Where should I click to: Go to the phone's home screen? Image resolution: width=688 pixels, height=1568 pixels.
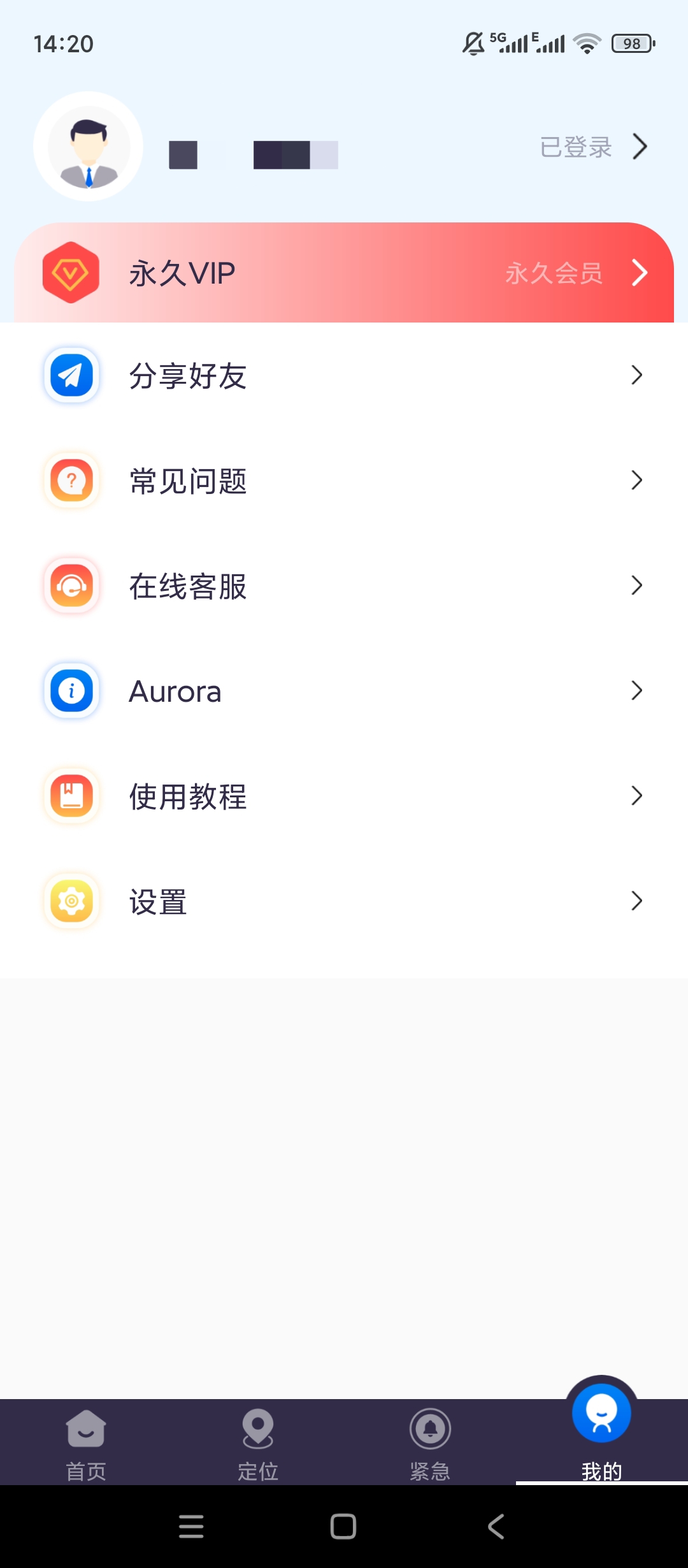(343, 1527)
